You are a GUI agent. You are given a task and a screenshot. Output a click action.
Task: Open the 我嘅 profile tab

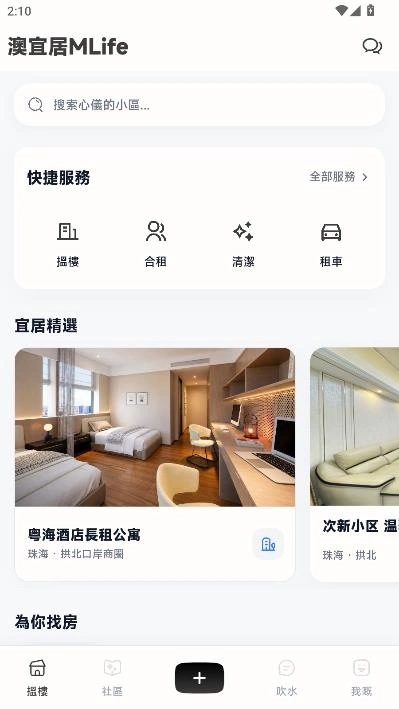[x=361, y=677]
